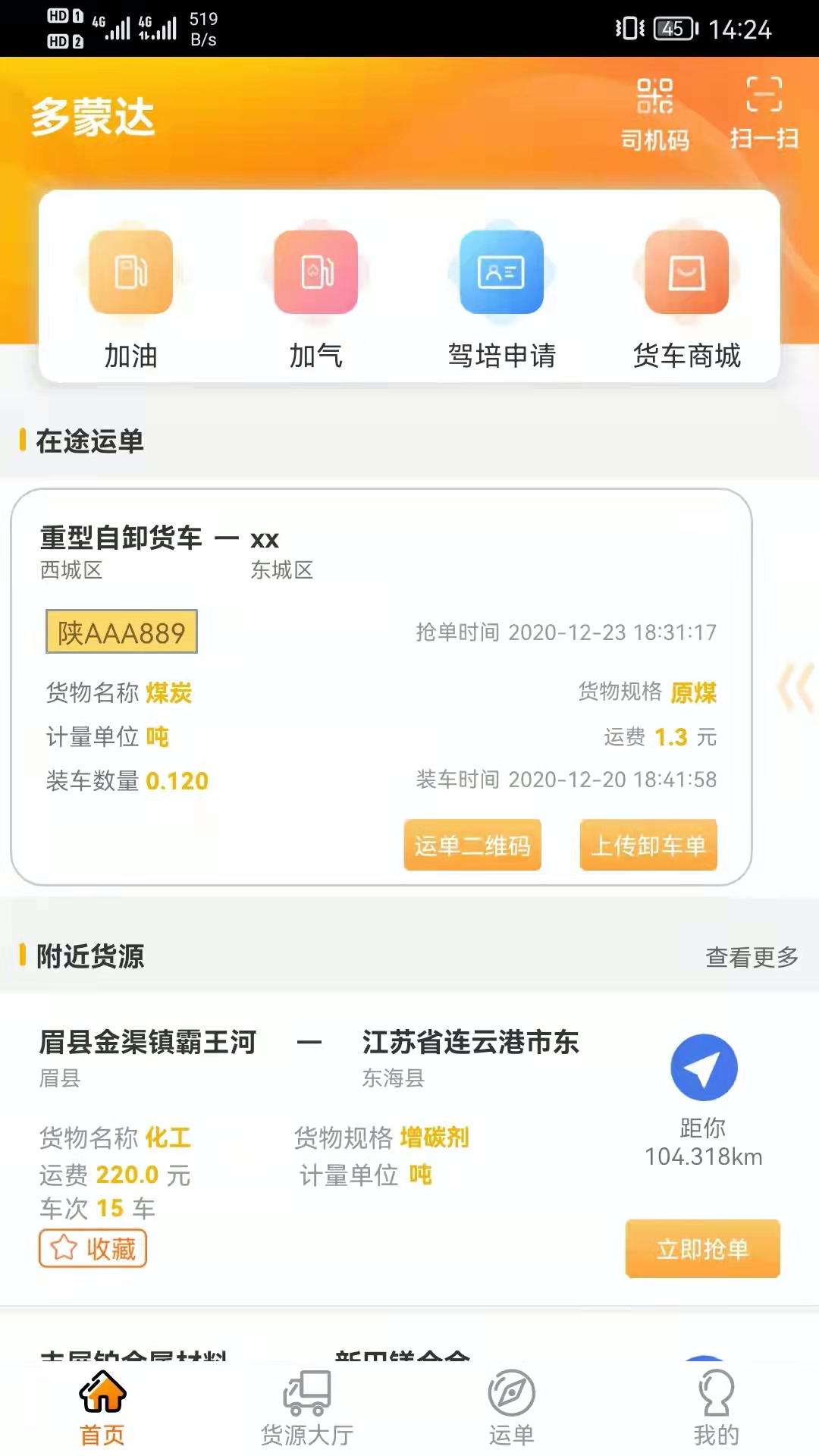The width and height of the screenshot is (819, 1456).
Task: Add the 眉县金渠镇霸王河 cargo to 收藏
Action: click(93, 1248)
